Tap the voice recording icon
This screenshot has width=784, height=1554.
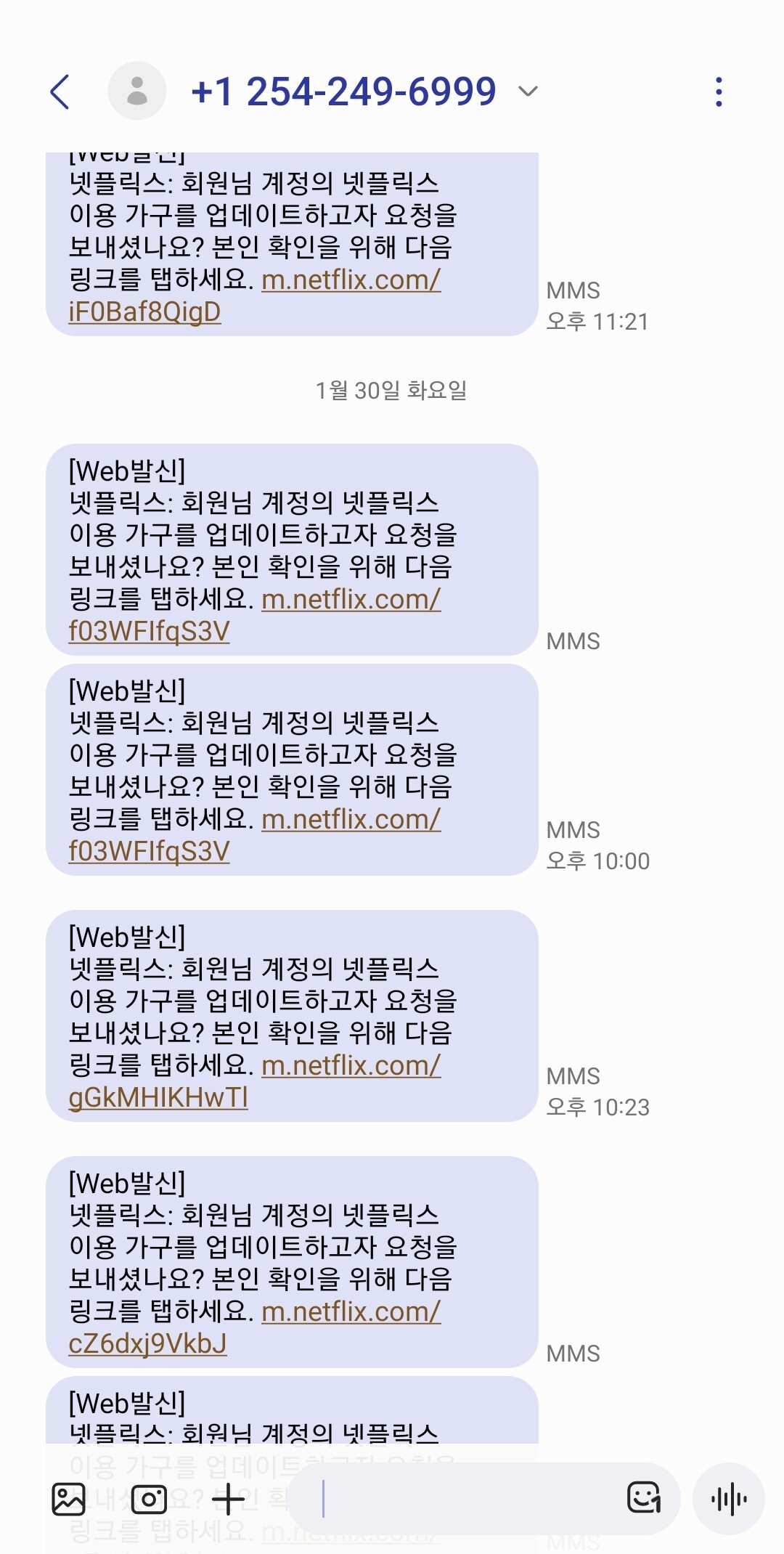pyautogui.click(x=731, y=1497)
